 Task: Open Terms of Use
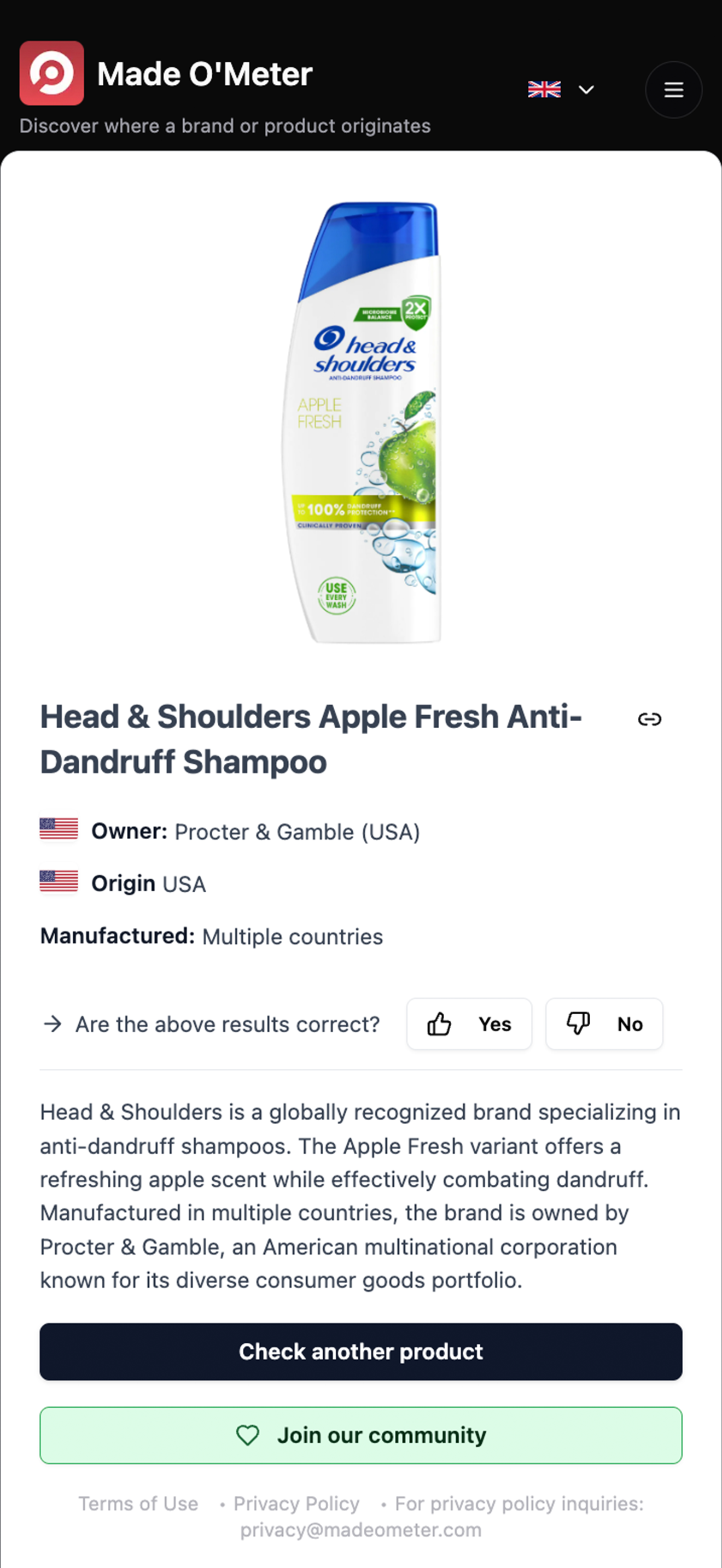pyautogui.click(x=138, y=1503)
